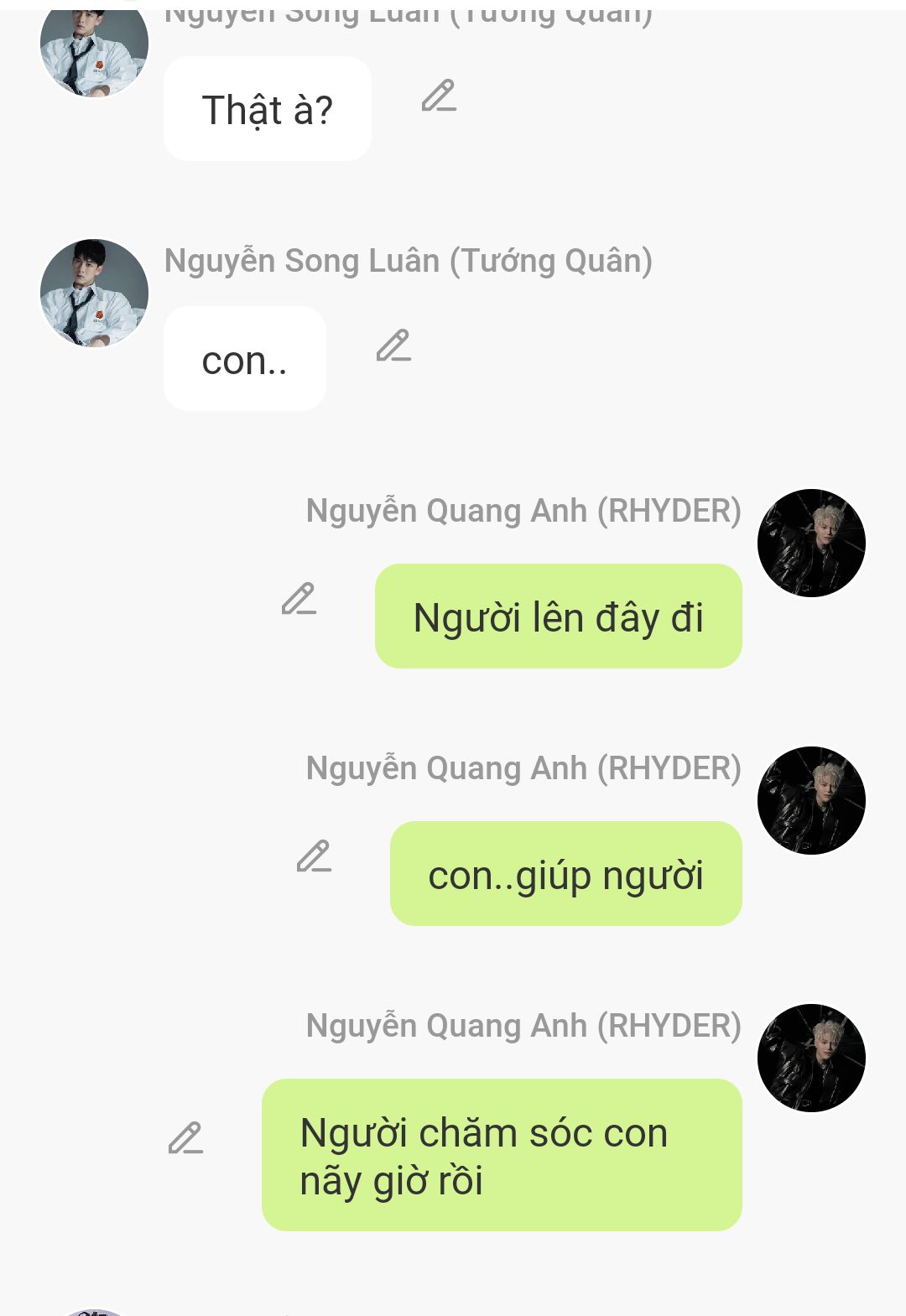
Task: Edit the 'con..' message
Action: pos(393,346)
